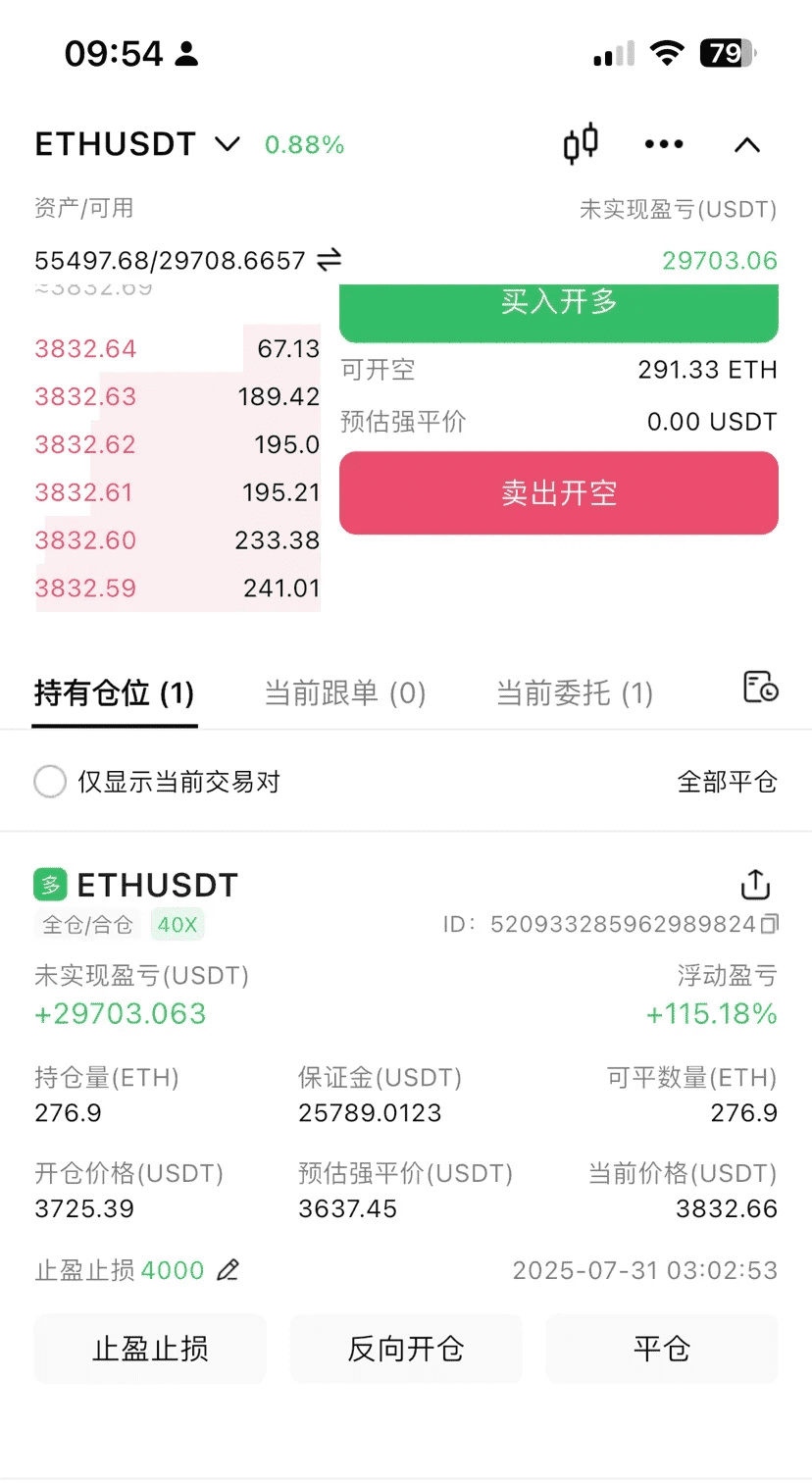
Task: Tap the 止盈止损 button
Action: coord(150,1349)
